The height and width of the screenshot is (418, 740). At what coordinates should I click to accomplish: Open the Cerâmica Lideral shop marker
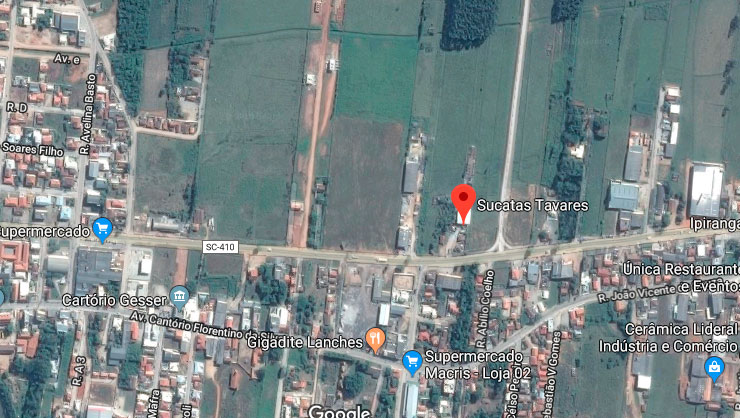714,368
